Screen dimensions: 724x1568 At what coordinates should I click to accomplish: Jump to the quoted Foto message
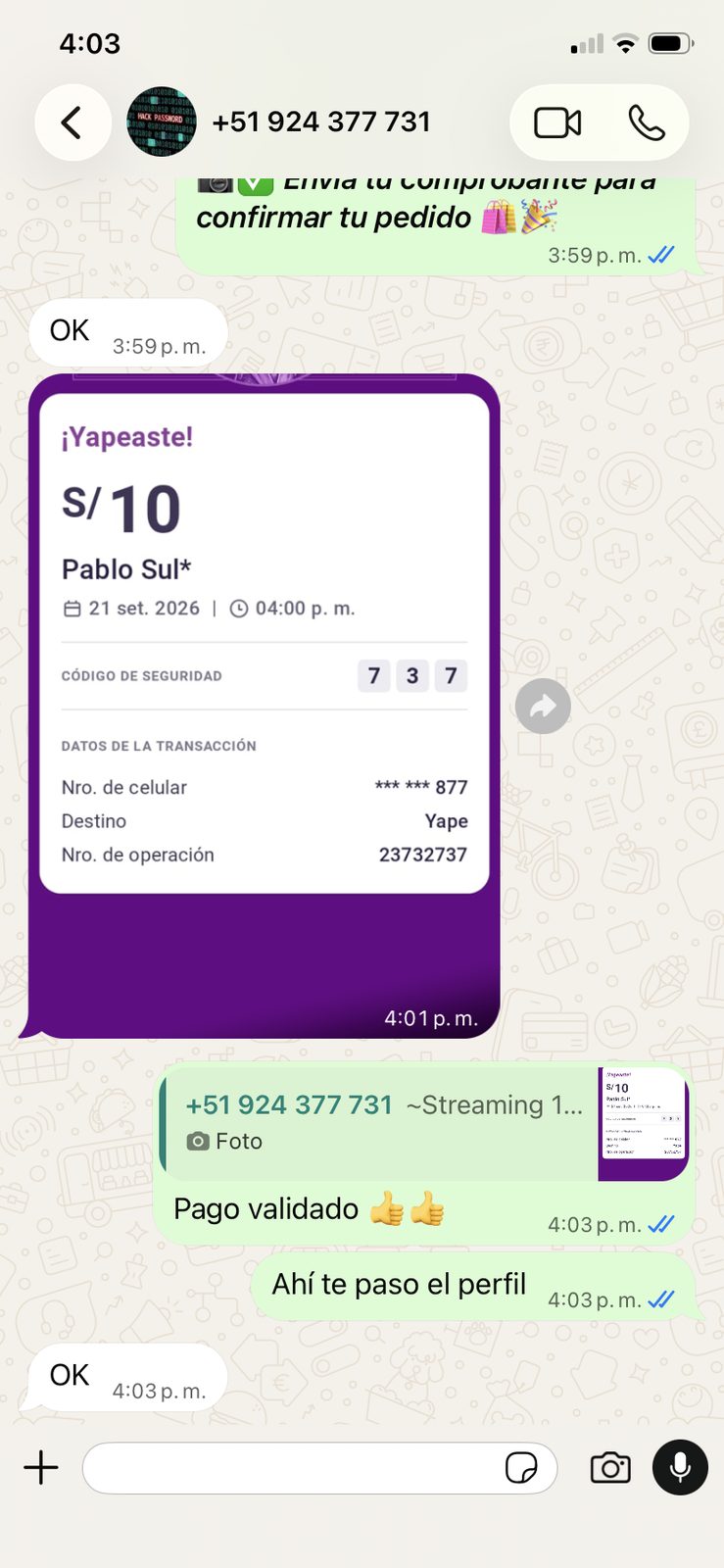(x=424, y=1123)
